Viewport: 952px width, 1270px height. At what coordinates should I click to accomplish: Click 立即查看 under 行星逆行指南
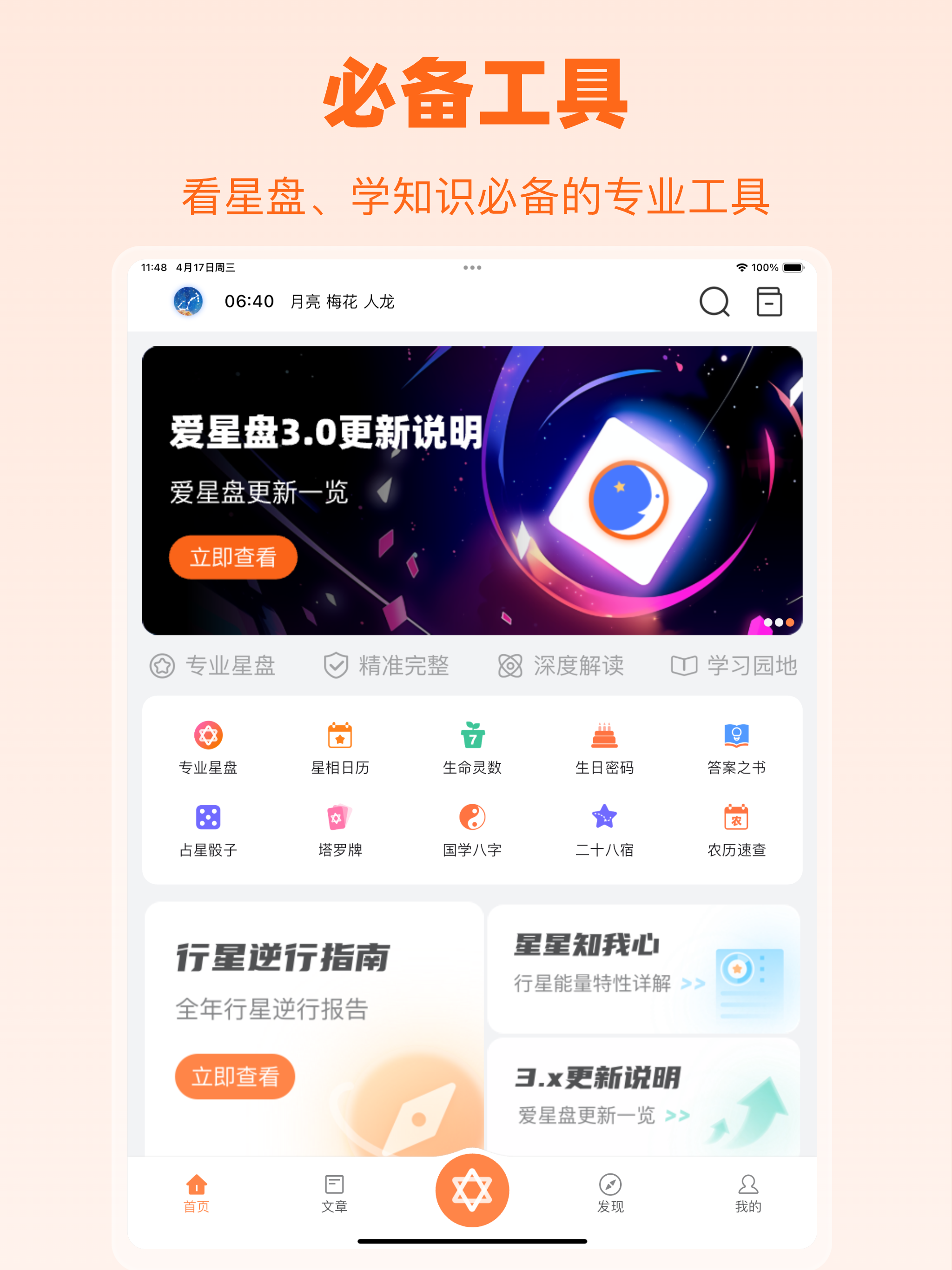235,1077
